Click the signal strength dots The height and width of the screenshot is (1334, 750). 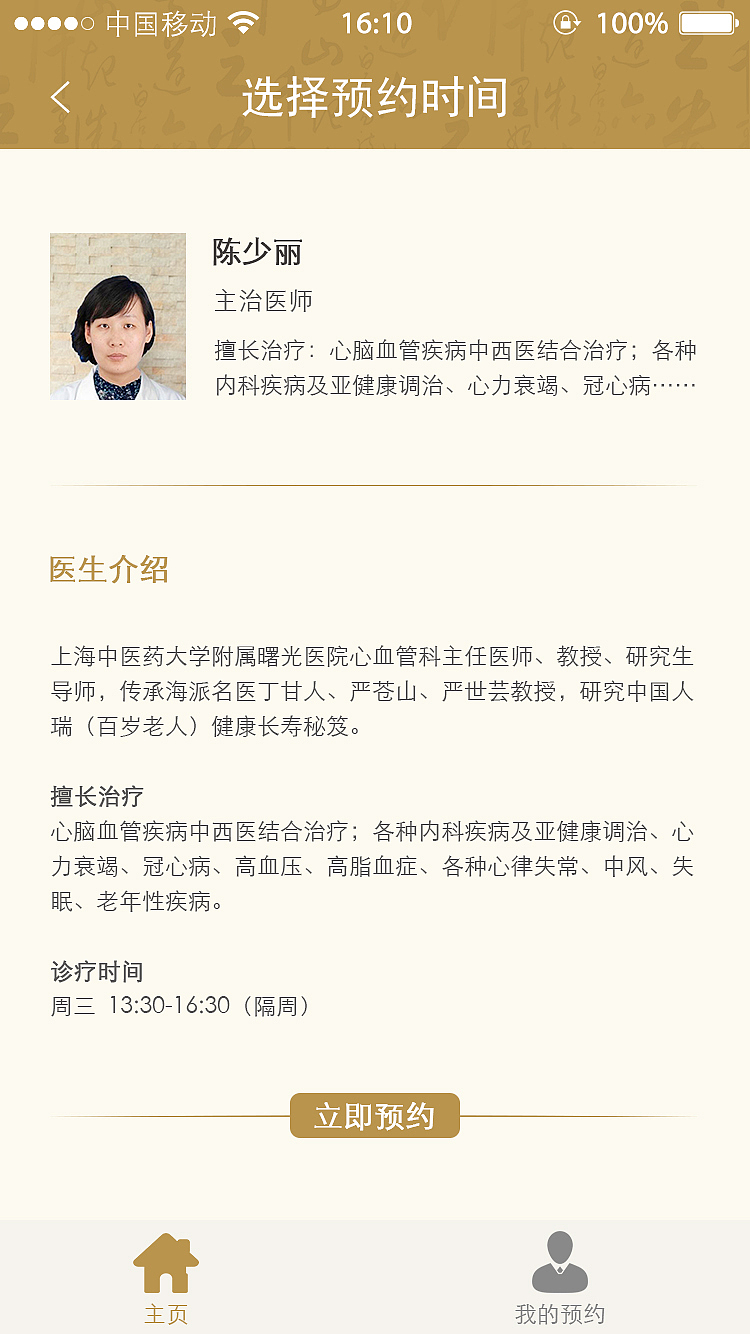53,22
